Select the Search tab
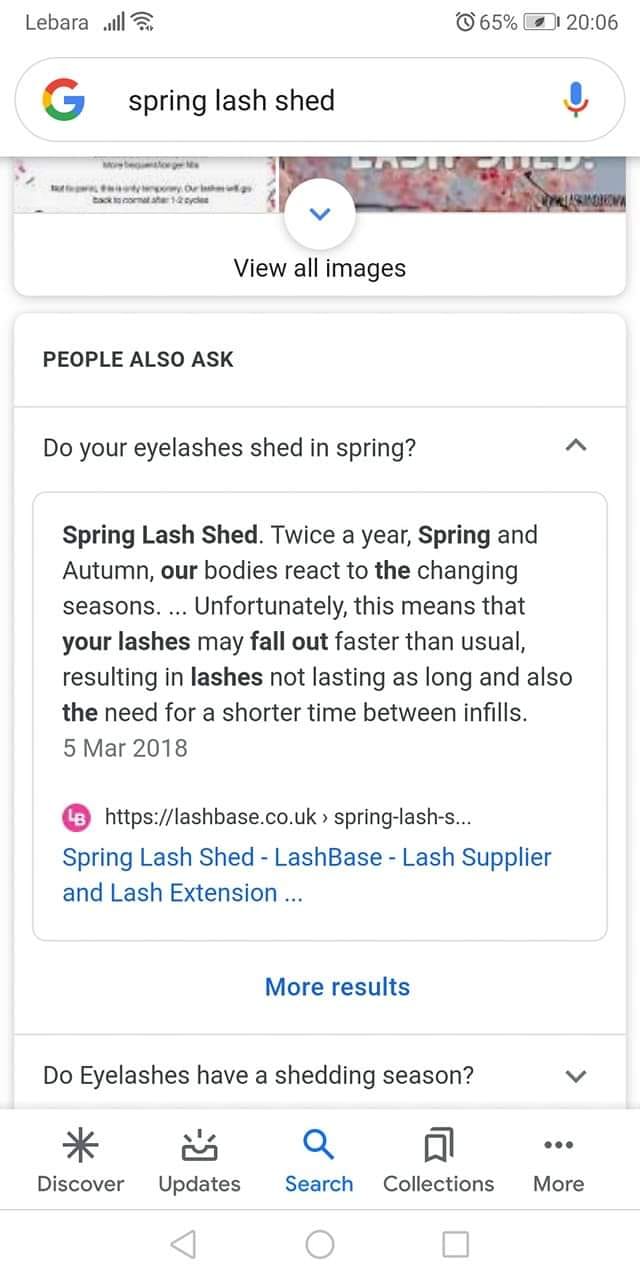640x1280 pixels. tap(319, 1162)
